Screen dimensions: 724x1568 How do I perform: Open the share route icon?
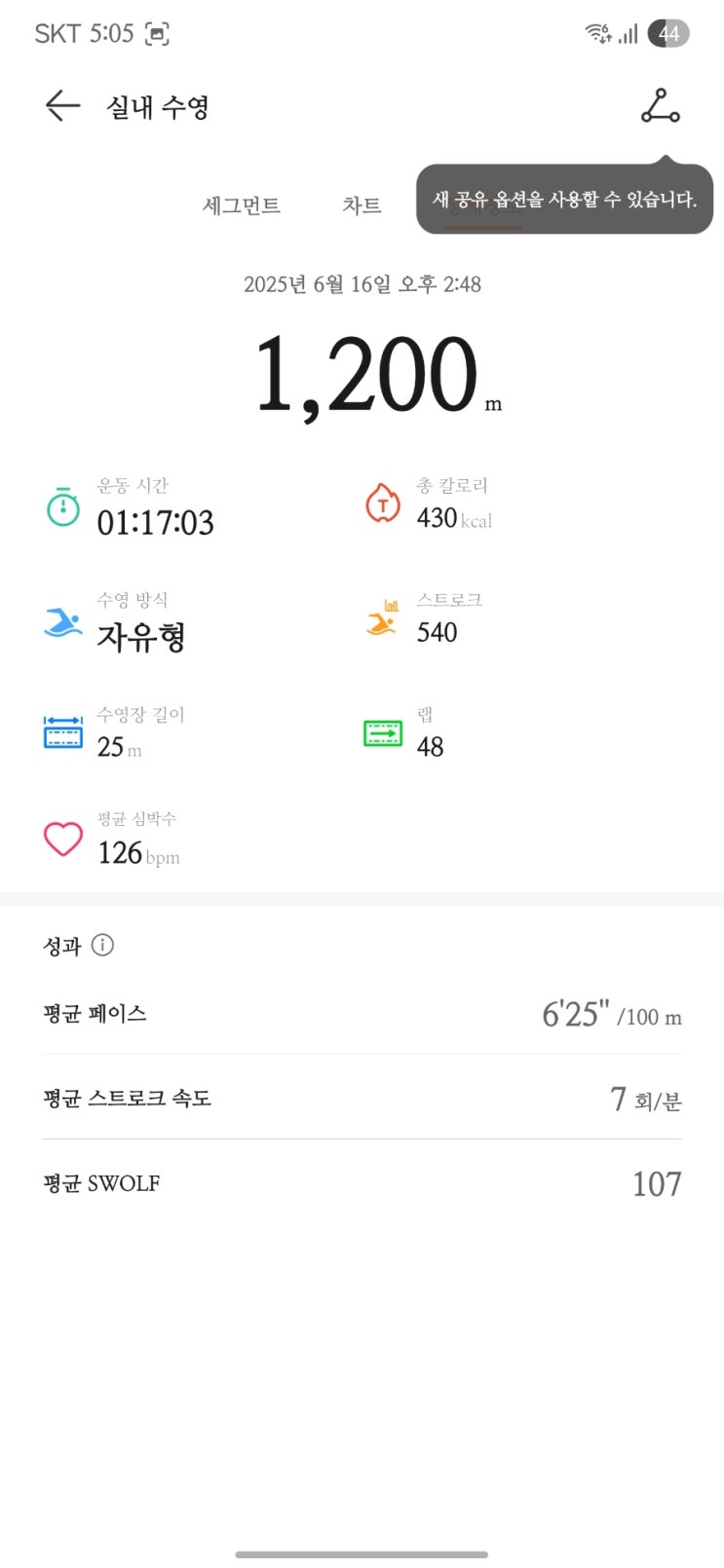click(660, 106)
